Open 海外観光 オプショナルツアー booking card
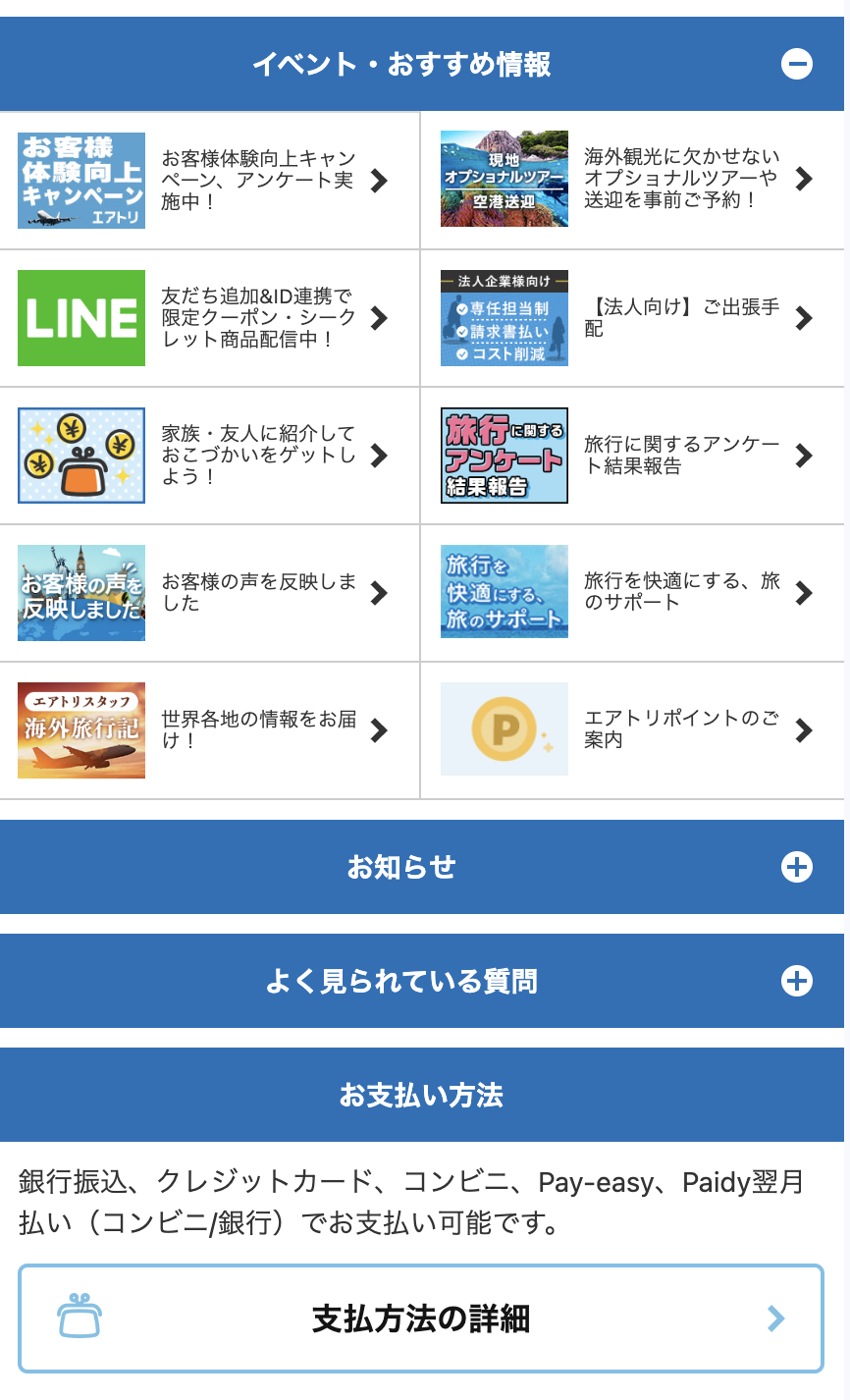Image resolution: width=850 pixels, height=1400 pixels. 631,179
